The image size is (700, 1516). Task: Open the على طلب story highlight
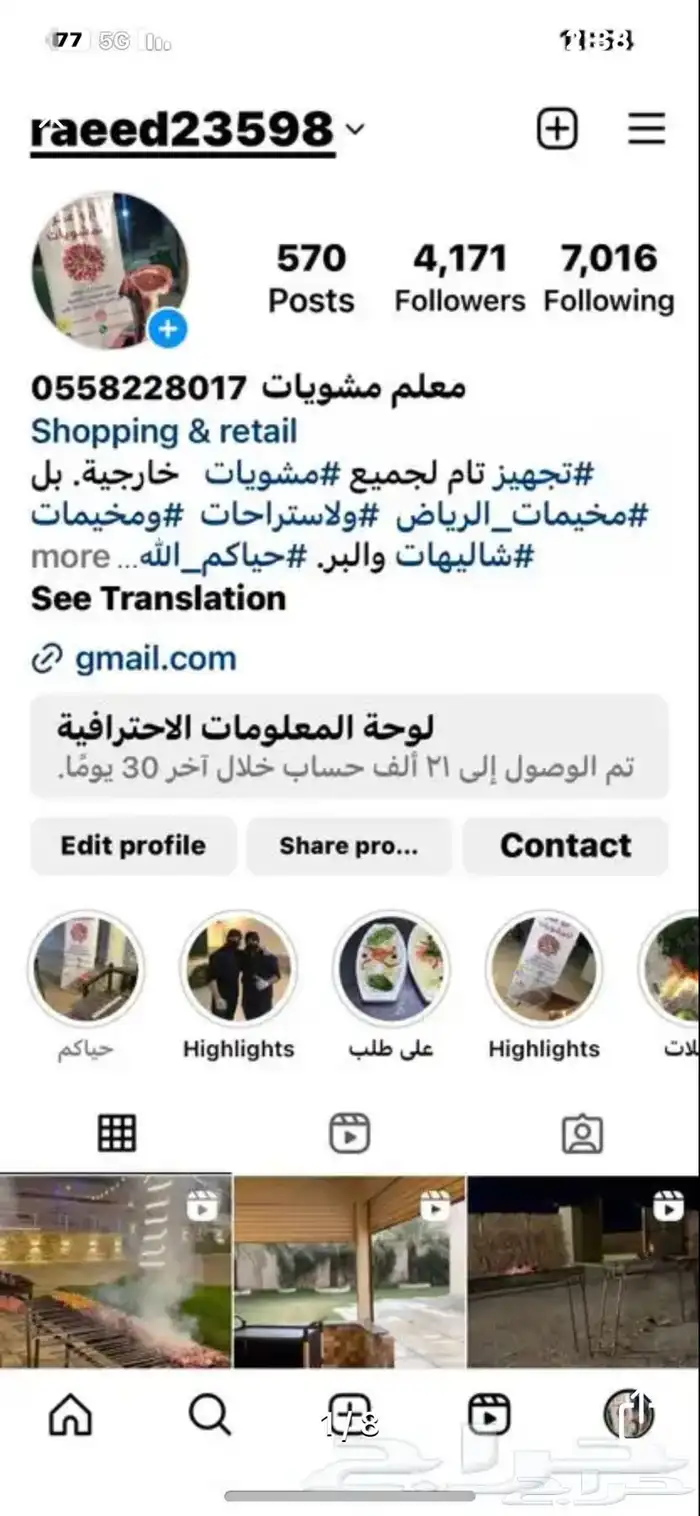click(391, 968)
